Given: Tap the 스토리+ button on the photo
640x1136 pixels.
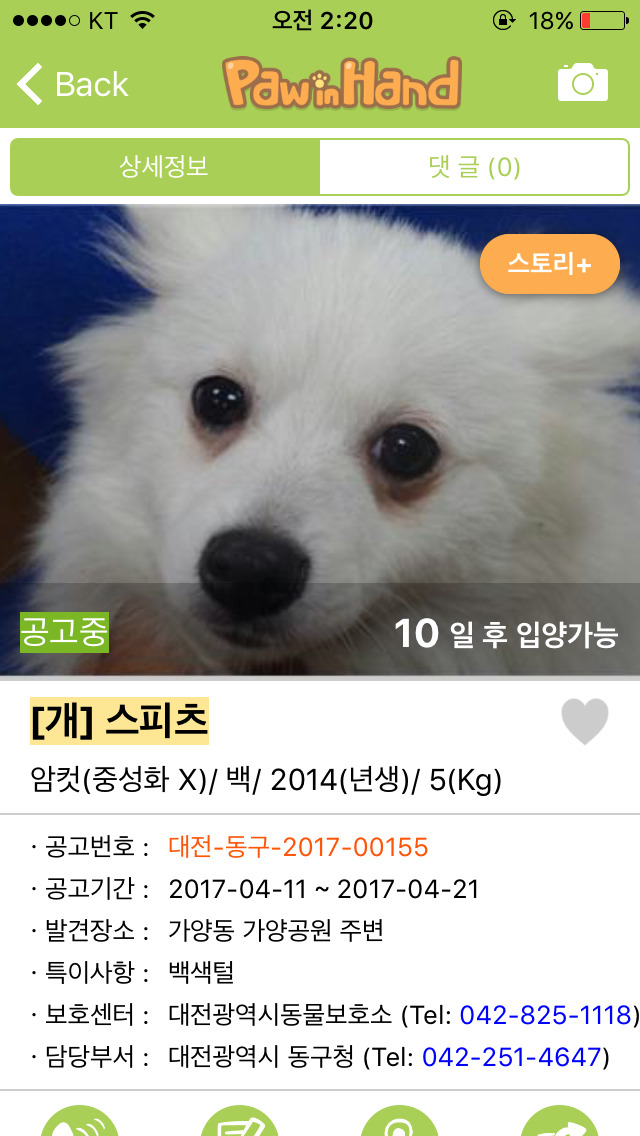Looking at the screenshot, I should (x=550, y=264).
